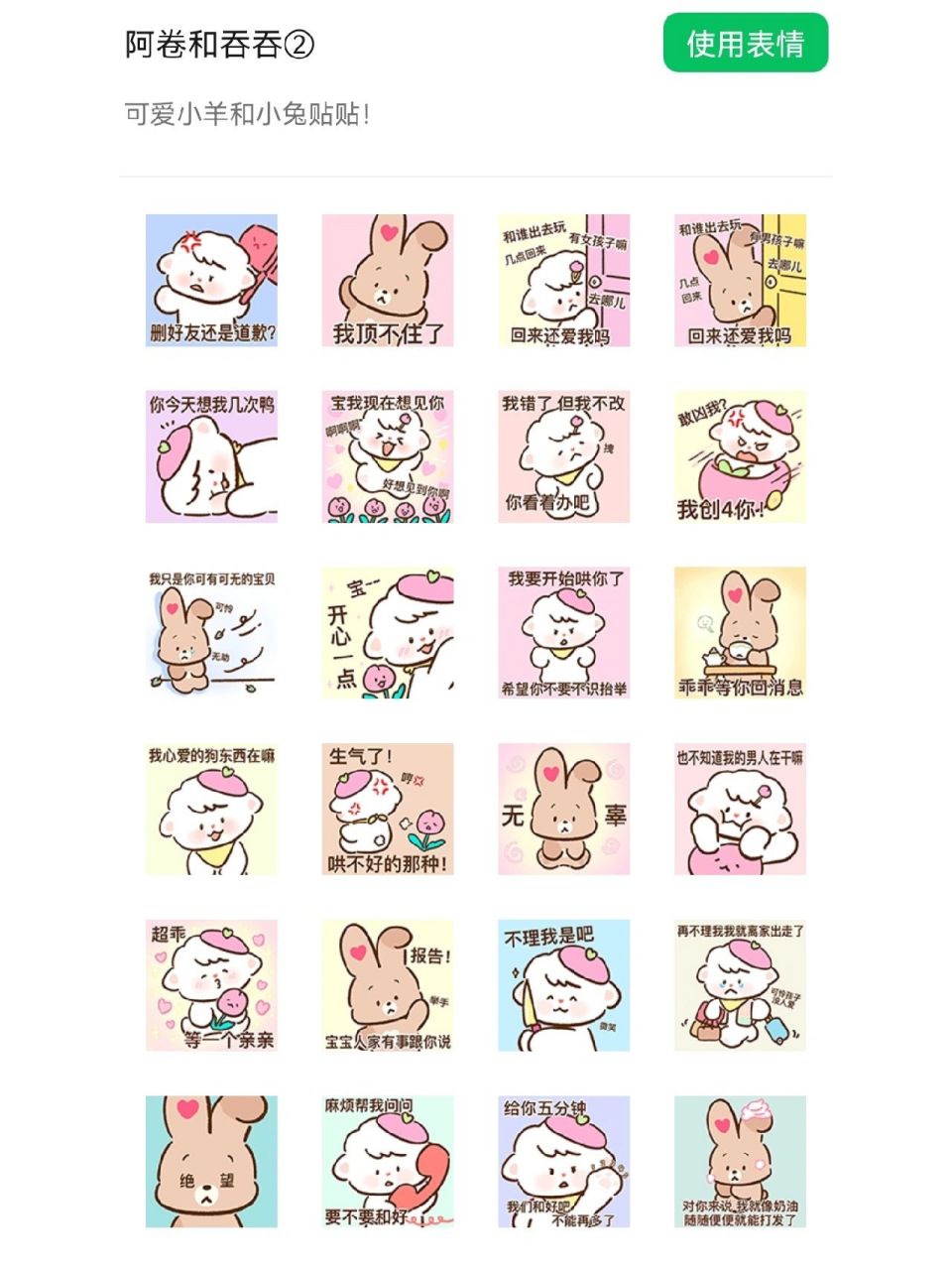
Task: Tap the 我创4你 angry sticker
Action: (740, 456)
